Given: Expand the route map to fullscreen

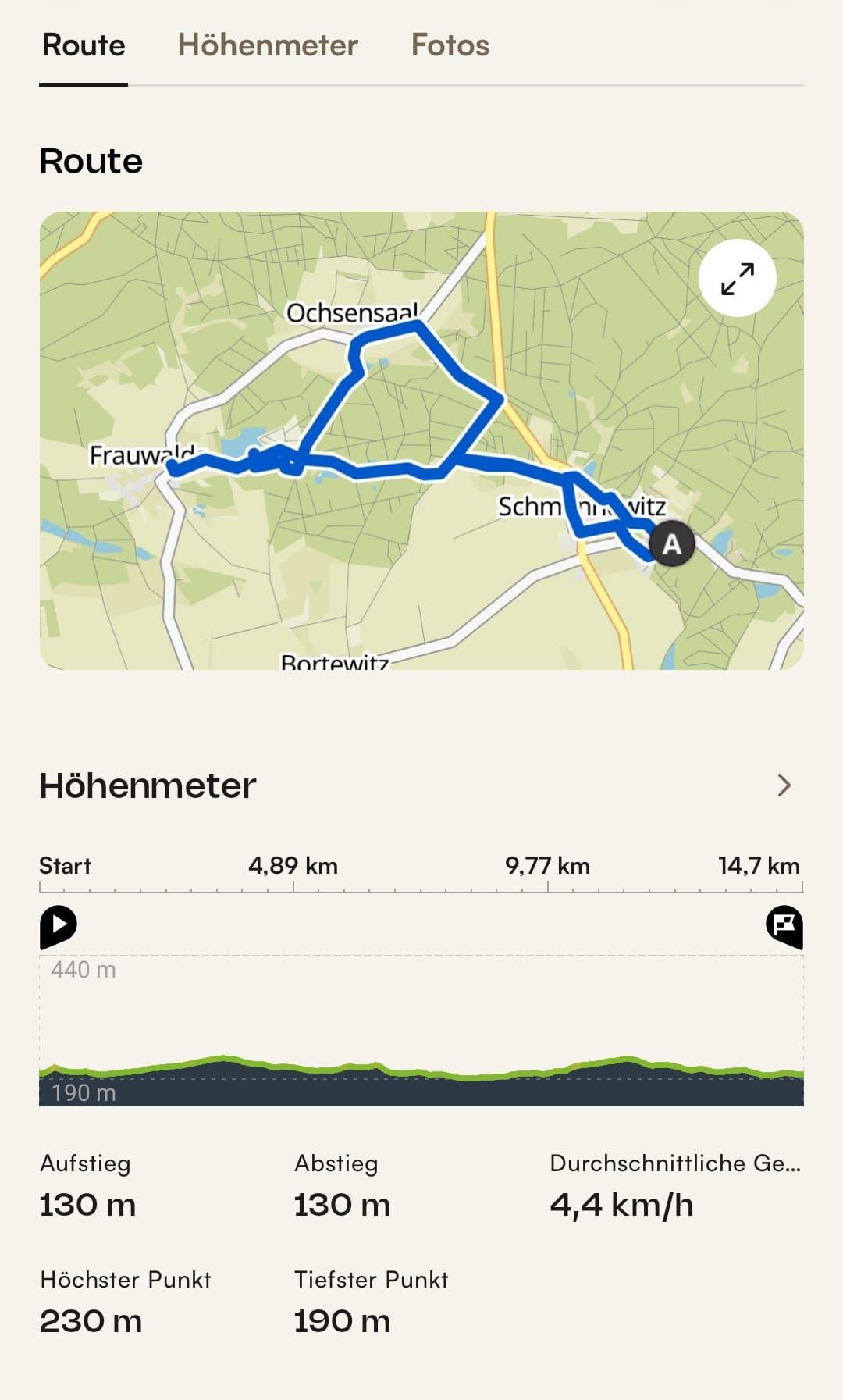Looking at the screenshot, I should pos(737,278).
